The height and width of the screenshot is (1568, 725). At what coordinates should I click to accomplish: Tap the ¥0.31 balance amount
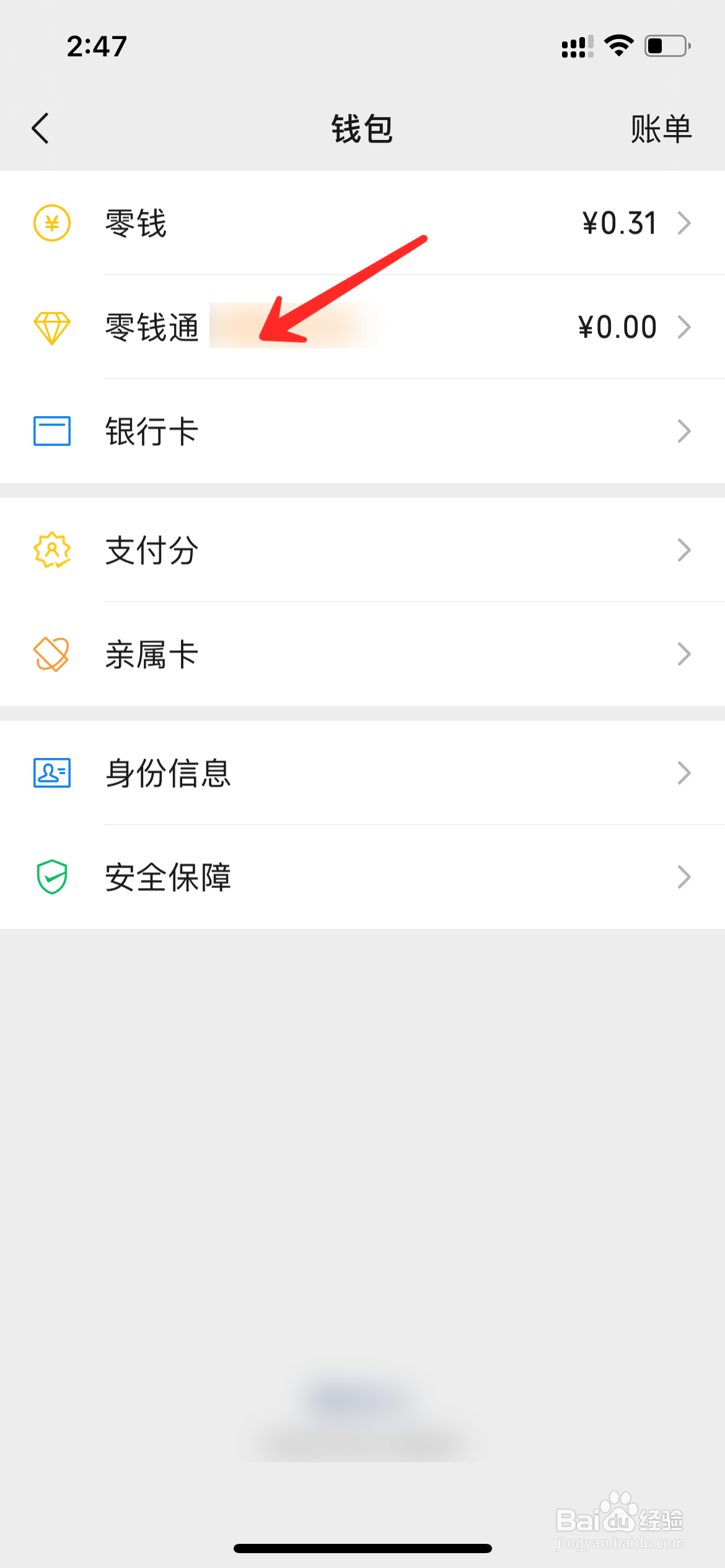click(620, 223)
